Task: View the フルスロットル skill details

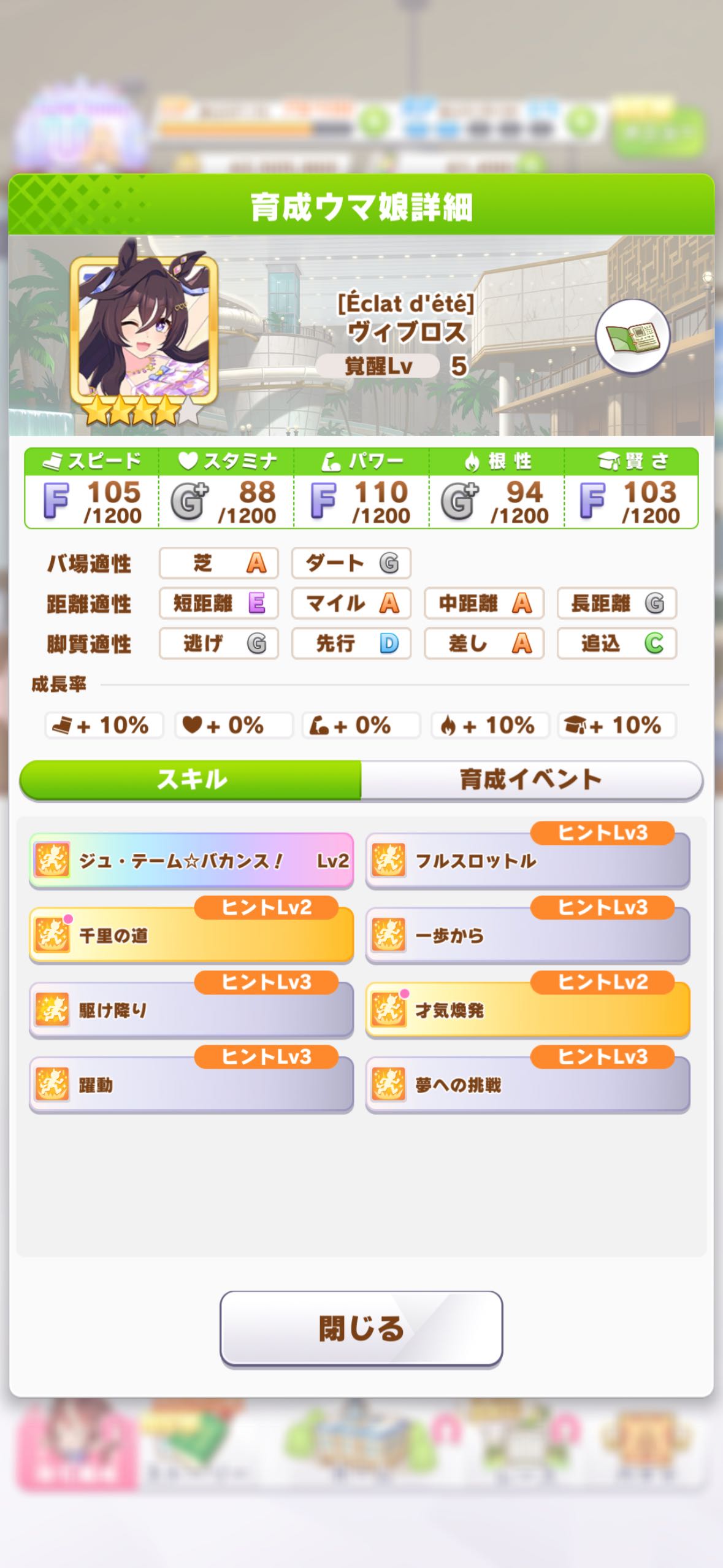Action: tap(527, 861)
